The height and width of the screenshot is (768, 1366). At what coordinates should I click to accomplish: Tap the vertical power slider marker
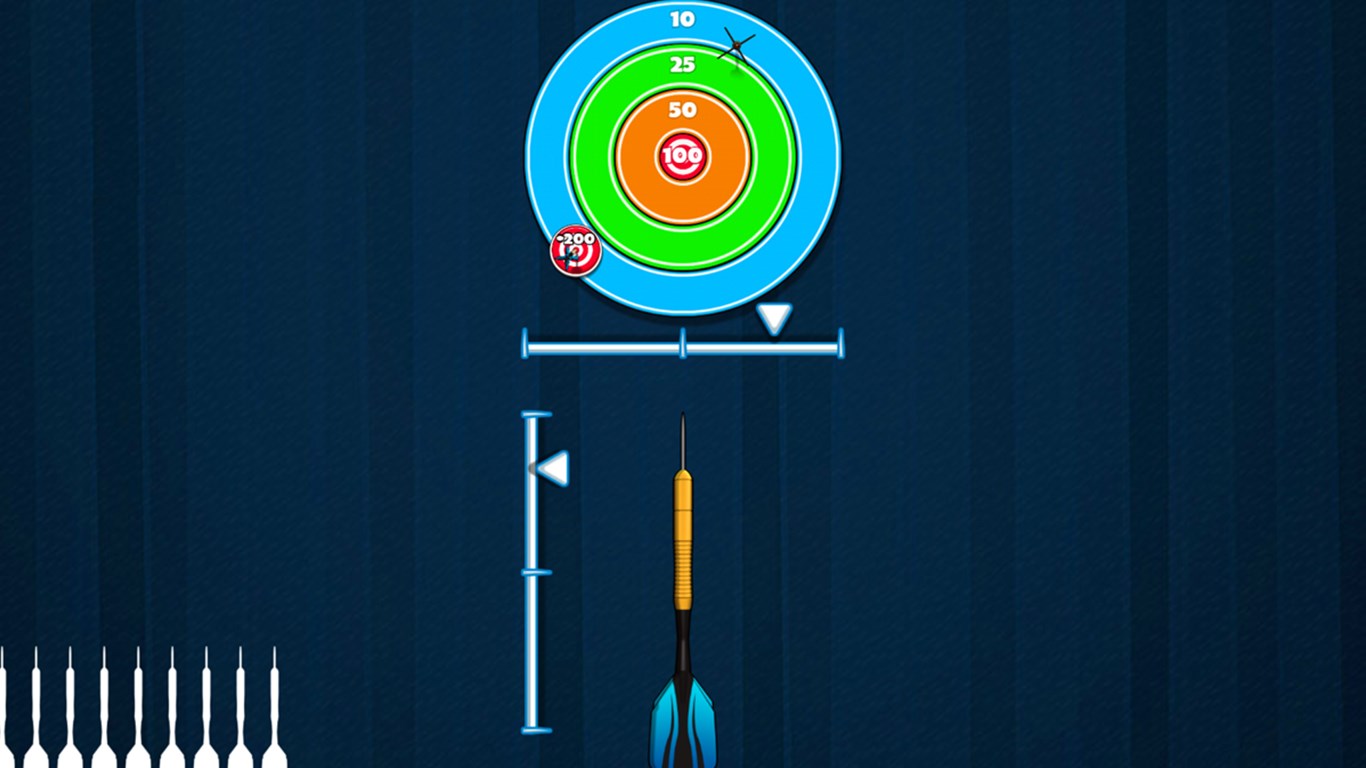552,468
